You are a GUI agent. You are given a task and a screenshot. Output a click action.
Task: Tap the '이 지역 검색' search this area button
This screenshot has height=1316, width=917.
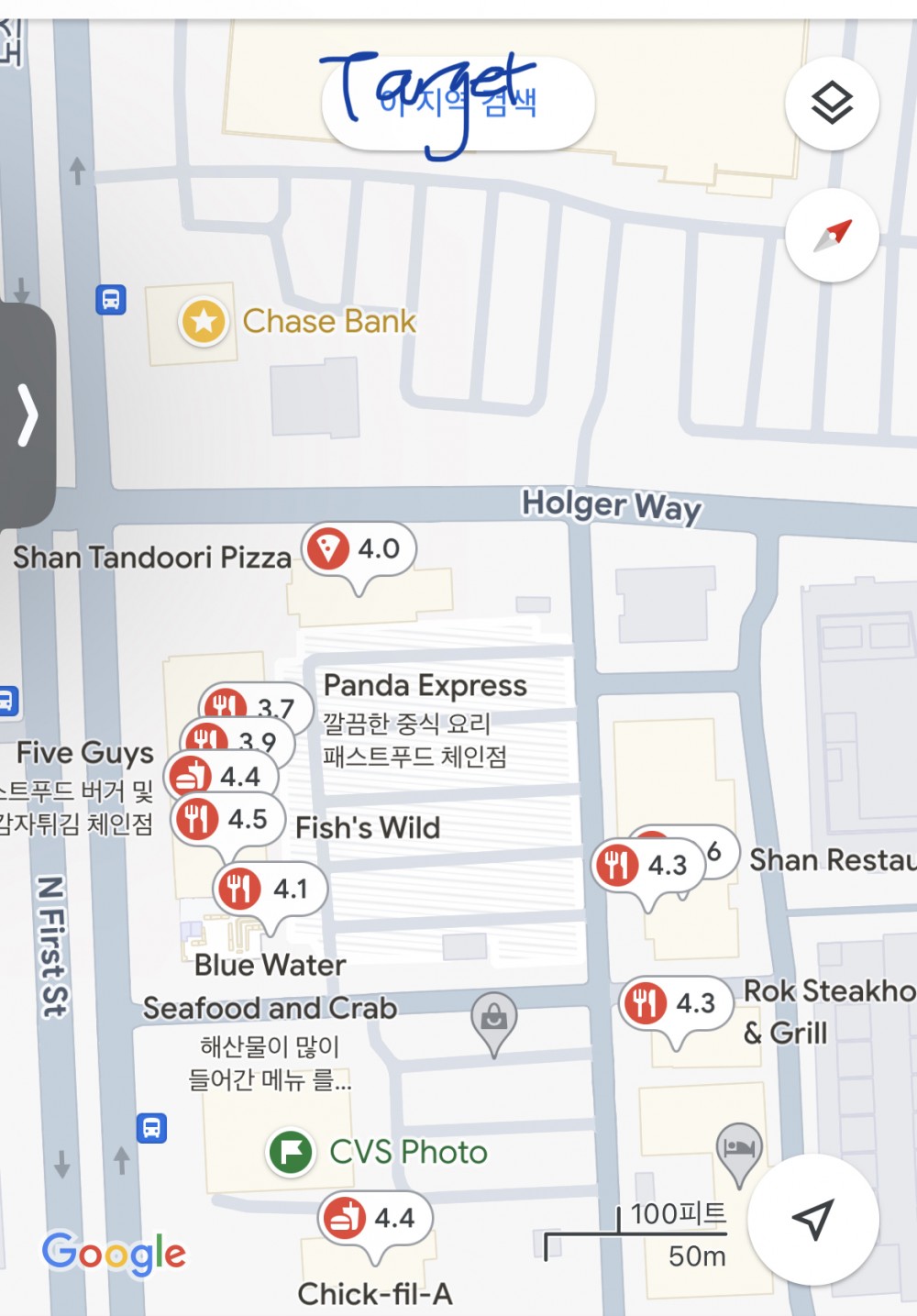point(458,103)
